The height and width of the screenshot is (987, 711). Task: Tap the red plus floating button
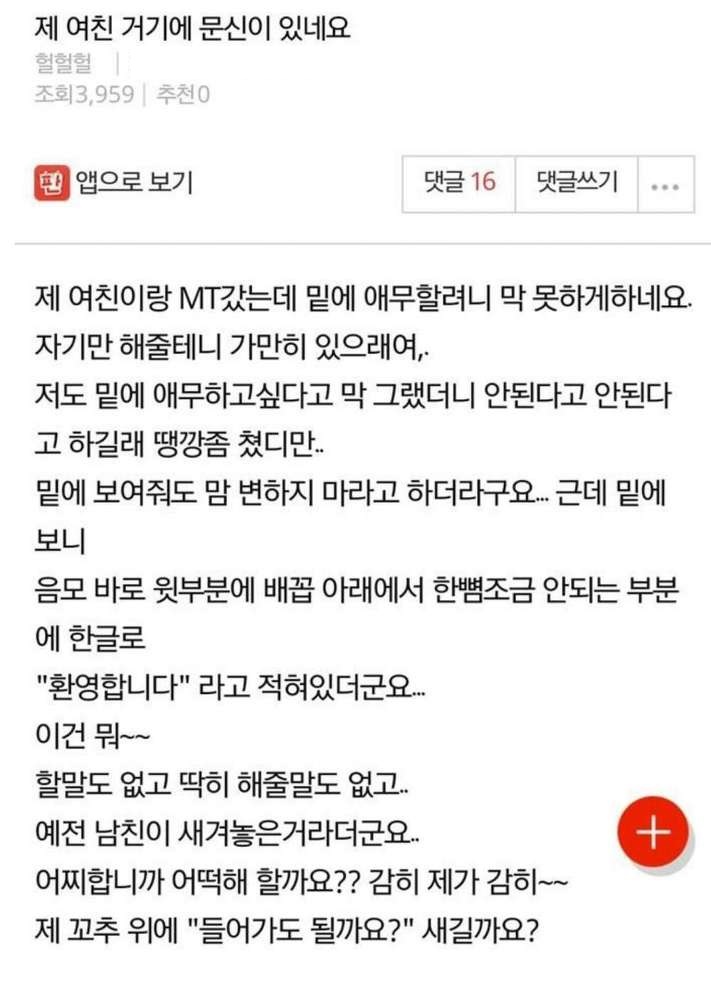point(652,832)
